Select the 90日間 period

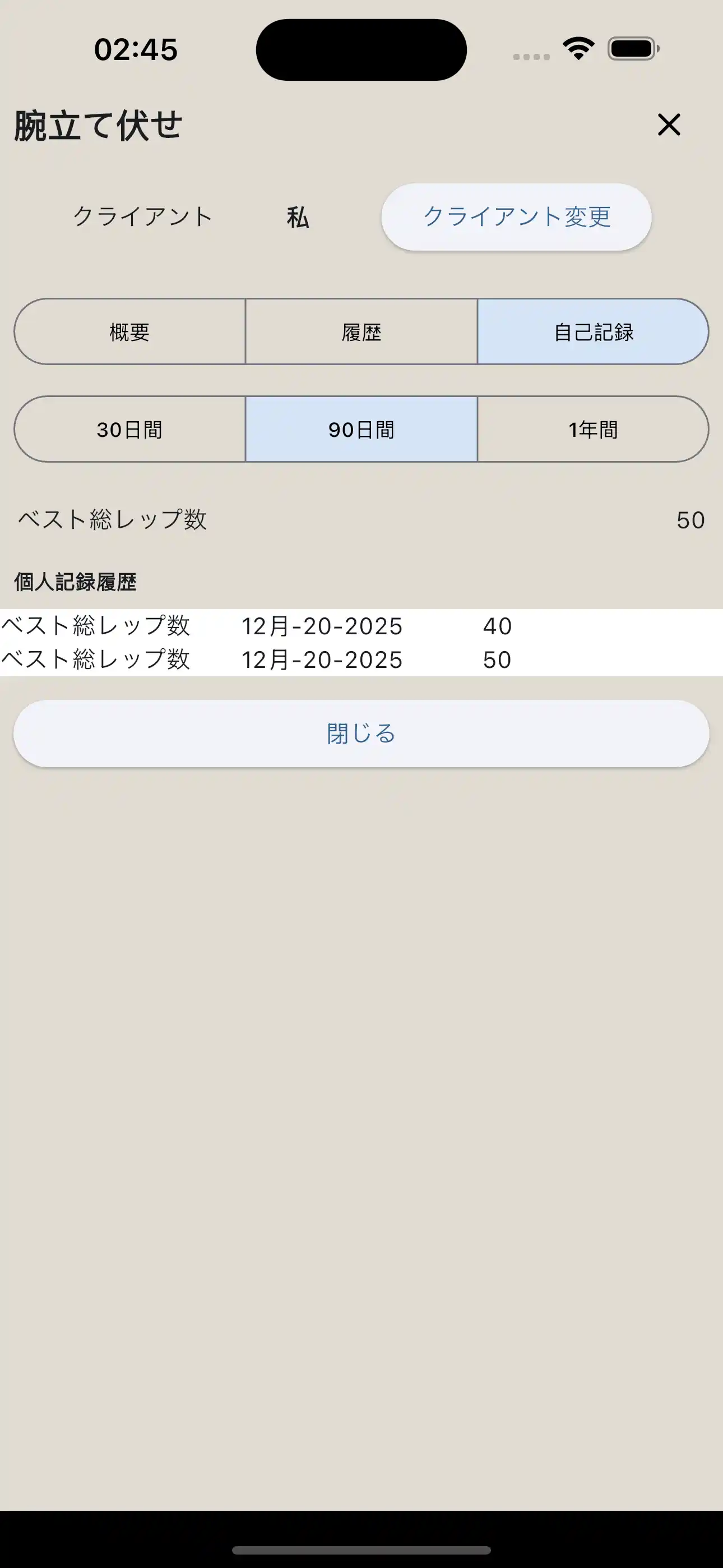pyautogui.click(x=361, y=430)
